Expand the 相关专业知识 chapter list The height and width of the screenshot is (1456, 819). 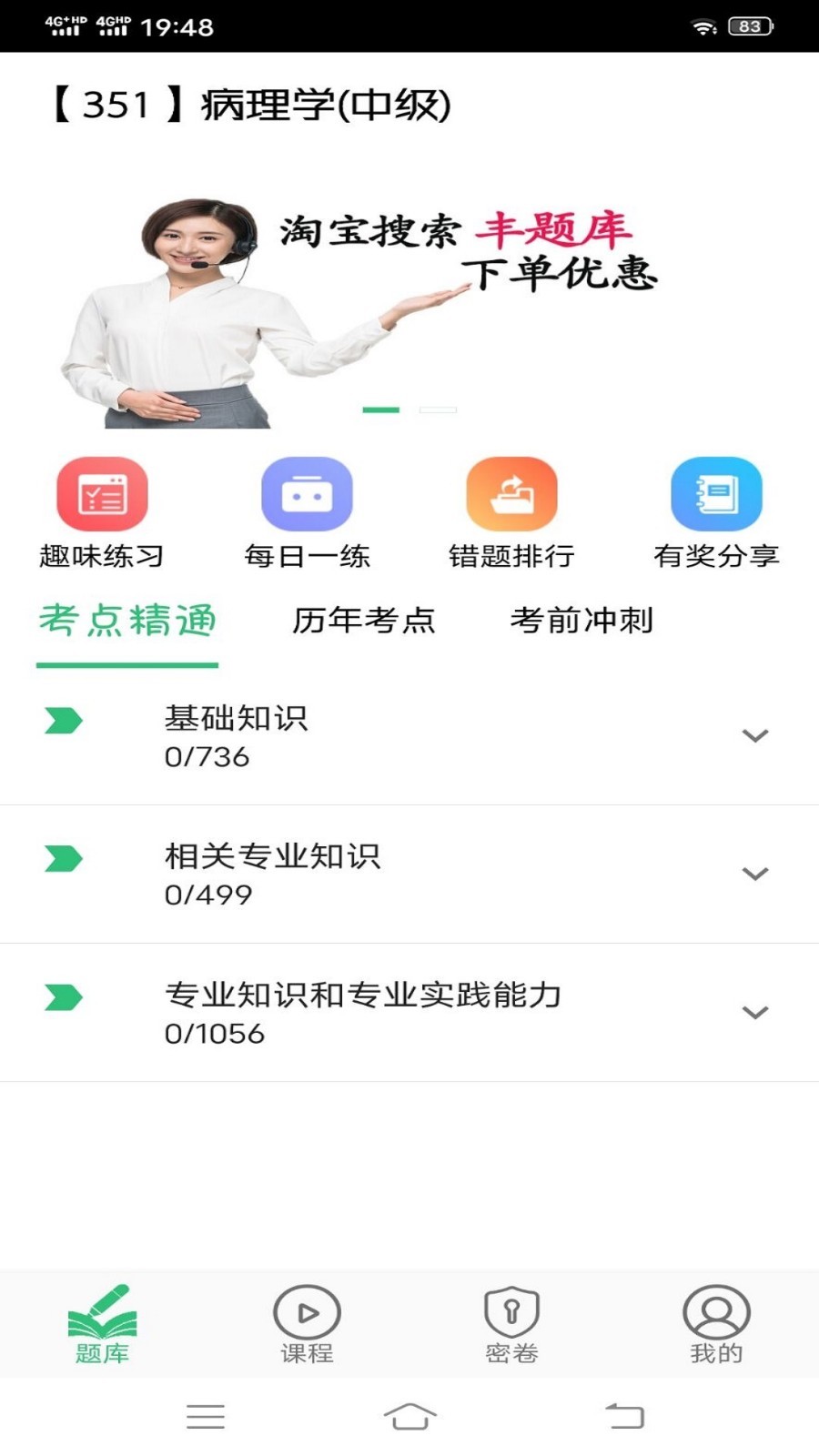pos(753,874)
